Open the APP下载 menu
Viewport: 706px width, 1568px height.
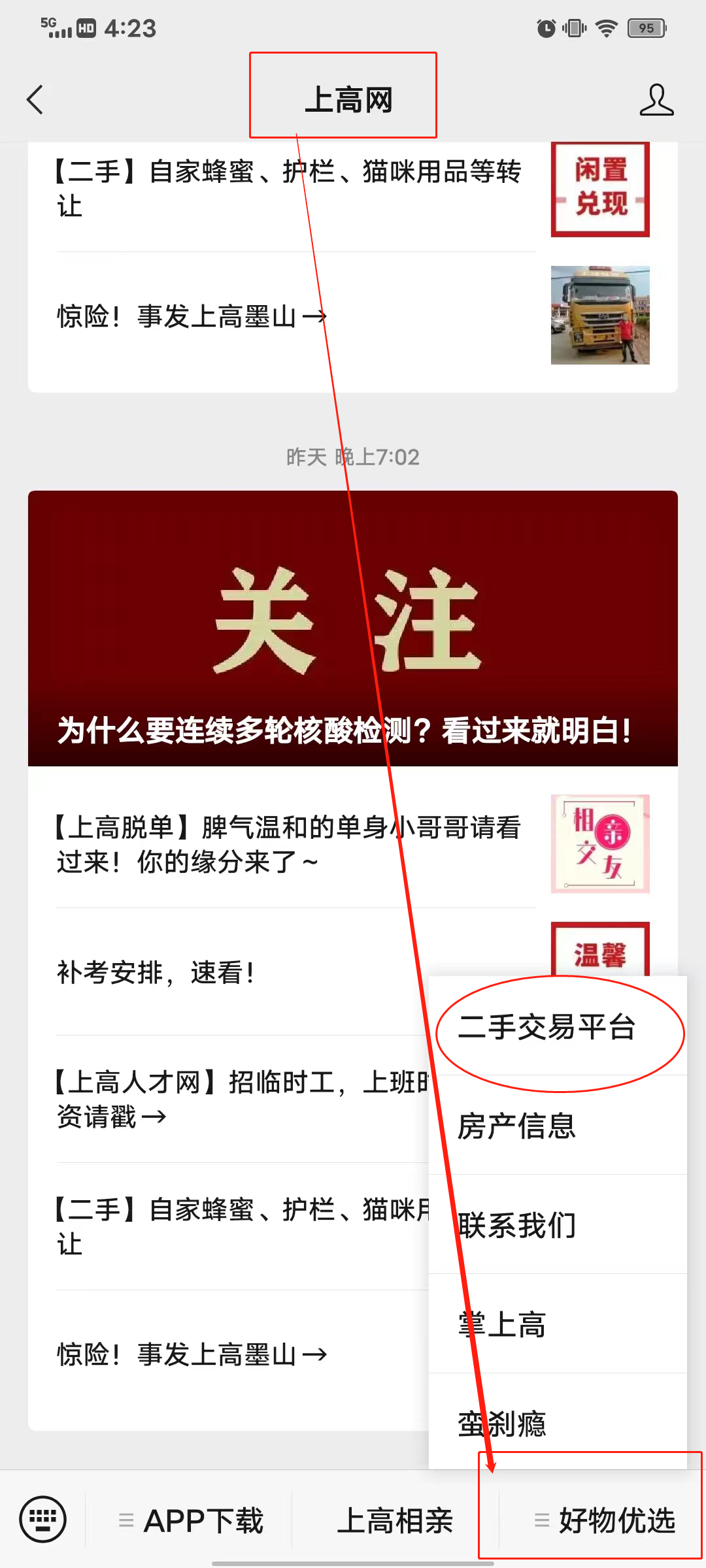[x=190, y=1521]
